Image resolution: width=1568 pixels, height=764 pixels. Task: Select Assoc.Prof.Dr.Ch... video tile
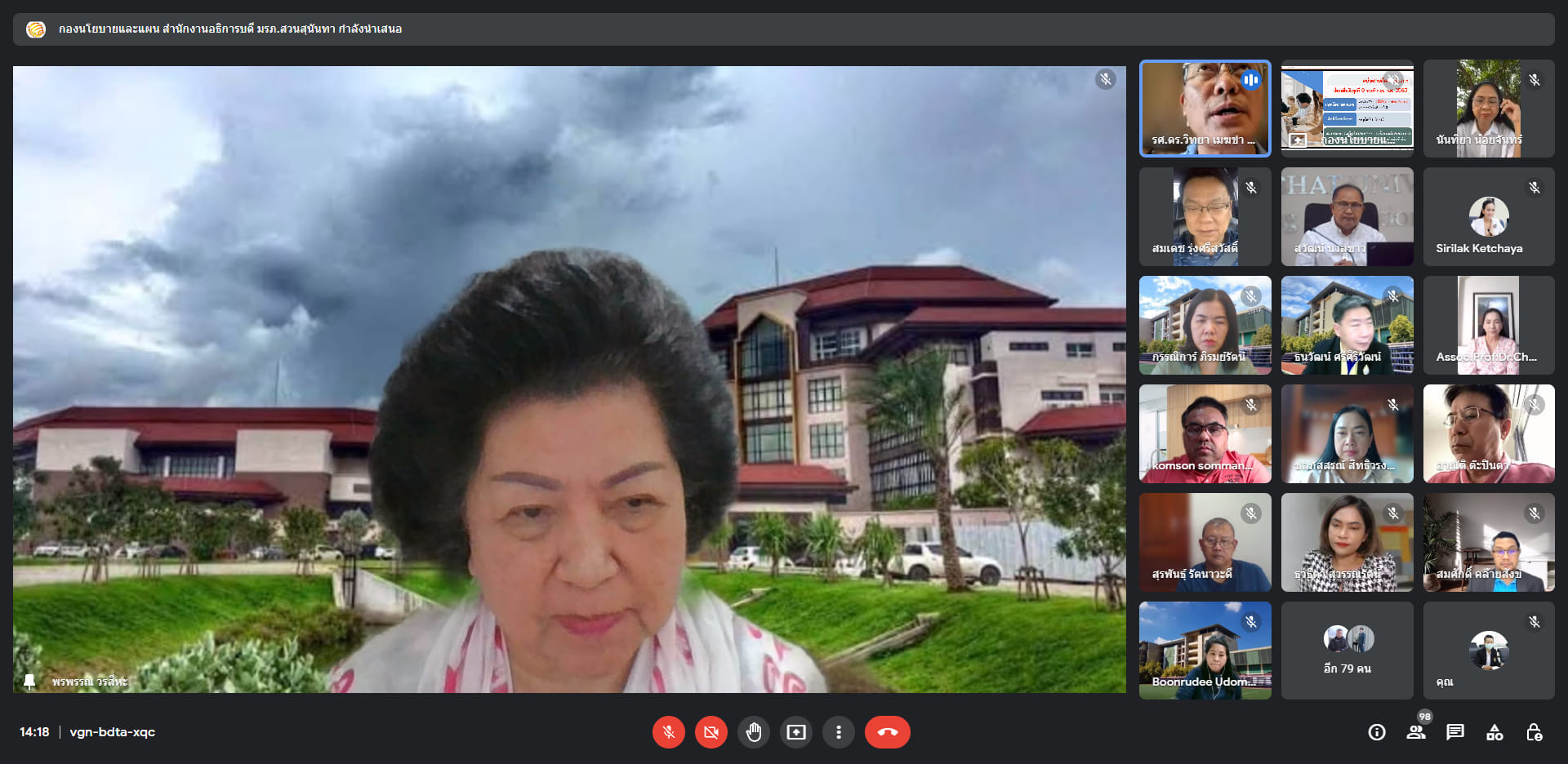tap(1488, 326)
